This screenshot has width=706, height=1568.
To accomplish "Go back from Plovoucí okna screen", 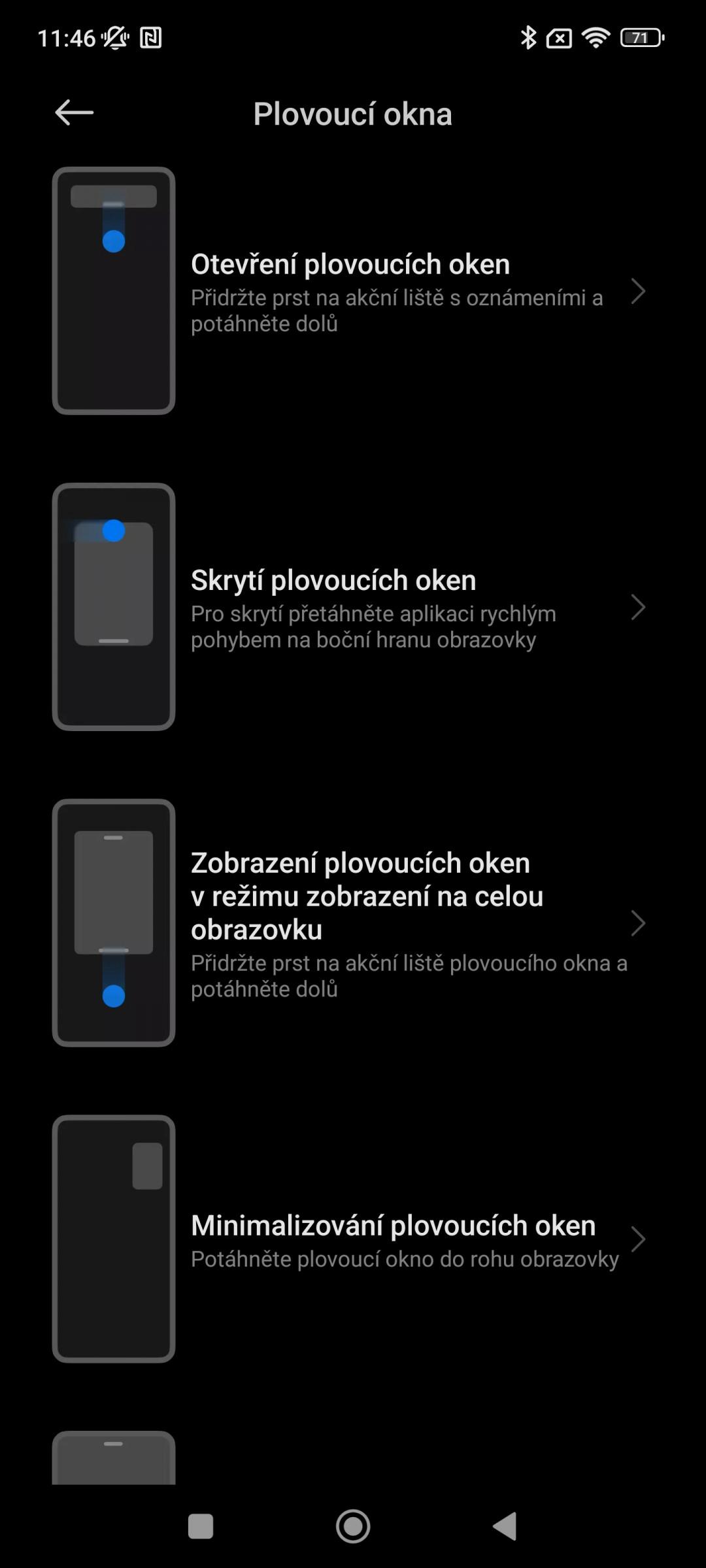I will click(x=74, y=113).
